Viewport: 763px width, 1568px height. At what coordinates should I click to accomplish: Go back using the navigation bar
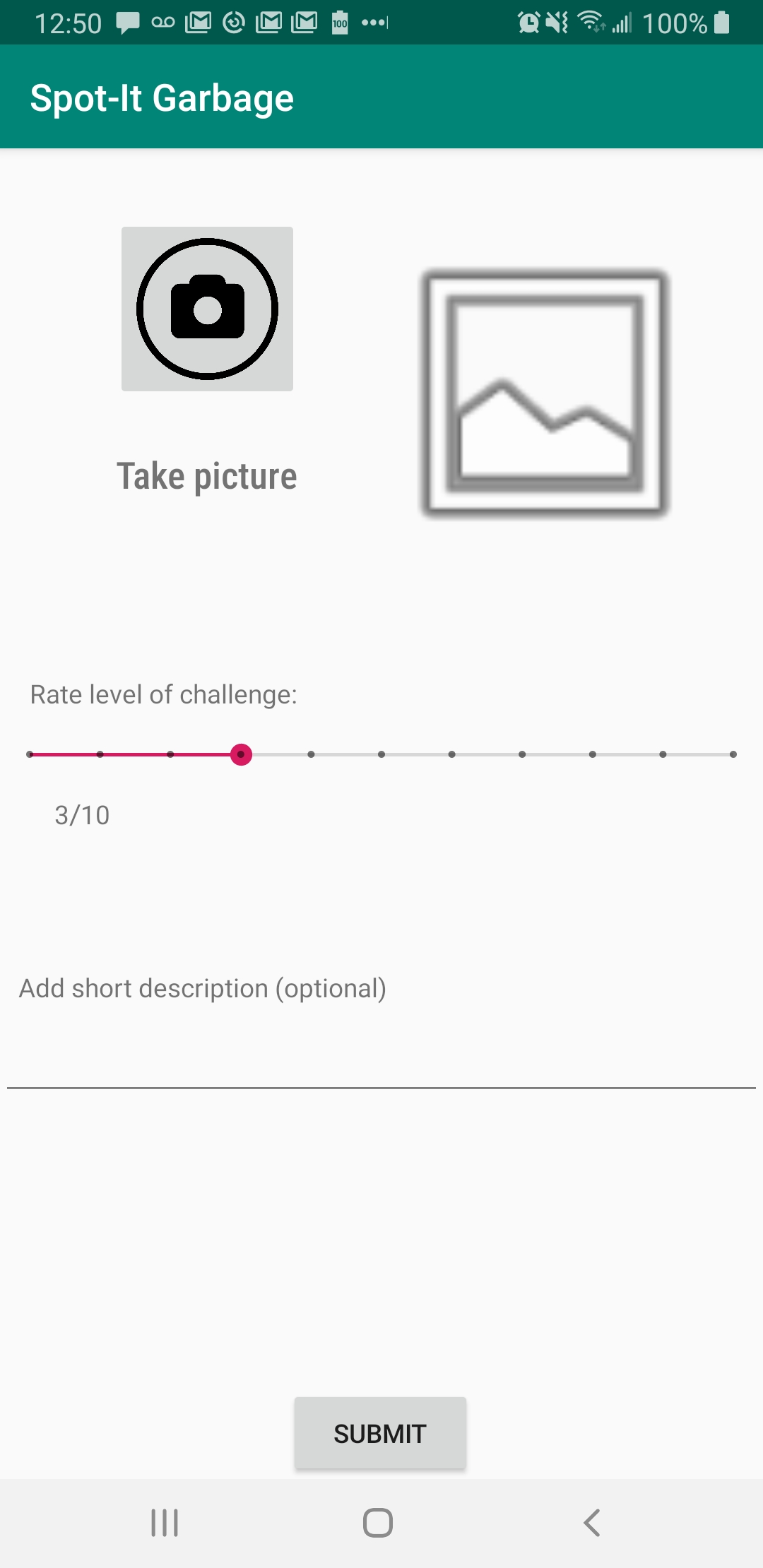click(x=592, y=1523)
